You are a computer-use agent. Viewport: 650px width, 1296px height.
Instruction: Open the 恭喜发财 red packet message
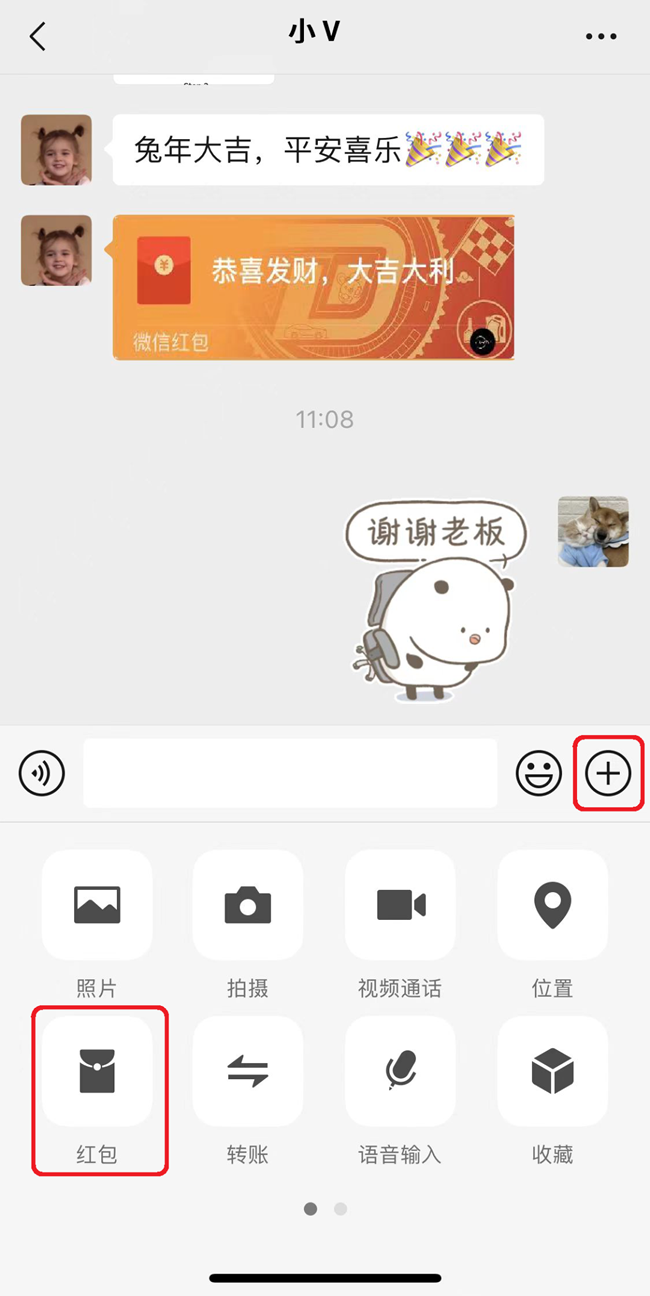pyautogui.click(x=314, y=287)
